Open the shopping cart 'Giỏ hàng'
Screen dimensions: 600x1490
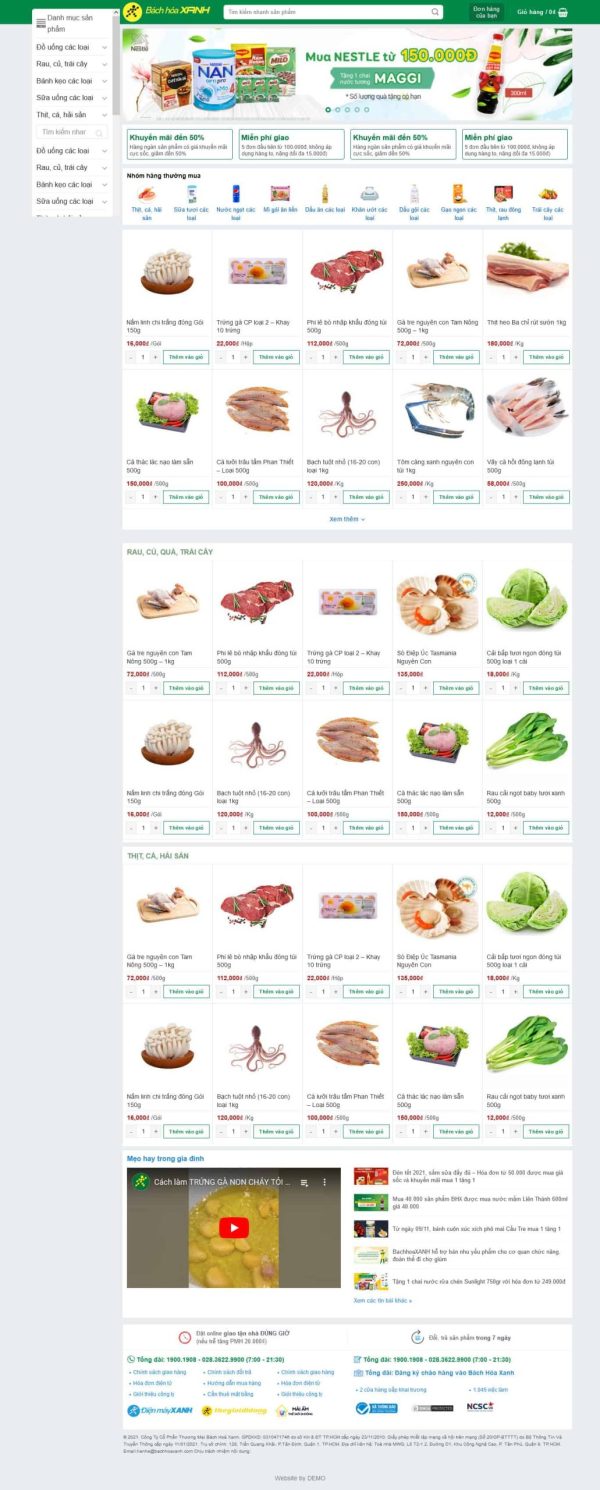click(x=542, y=12)
